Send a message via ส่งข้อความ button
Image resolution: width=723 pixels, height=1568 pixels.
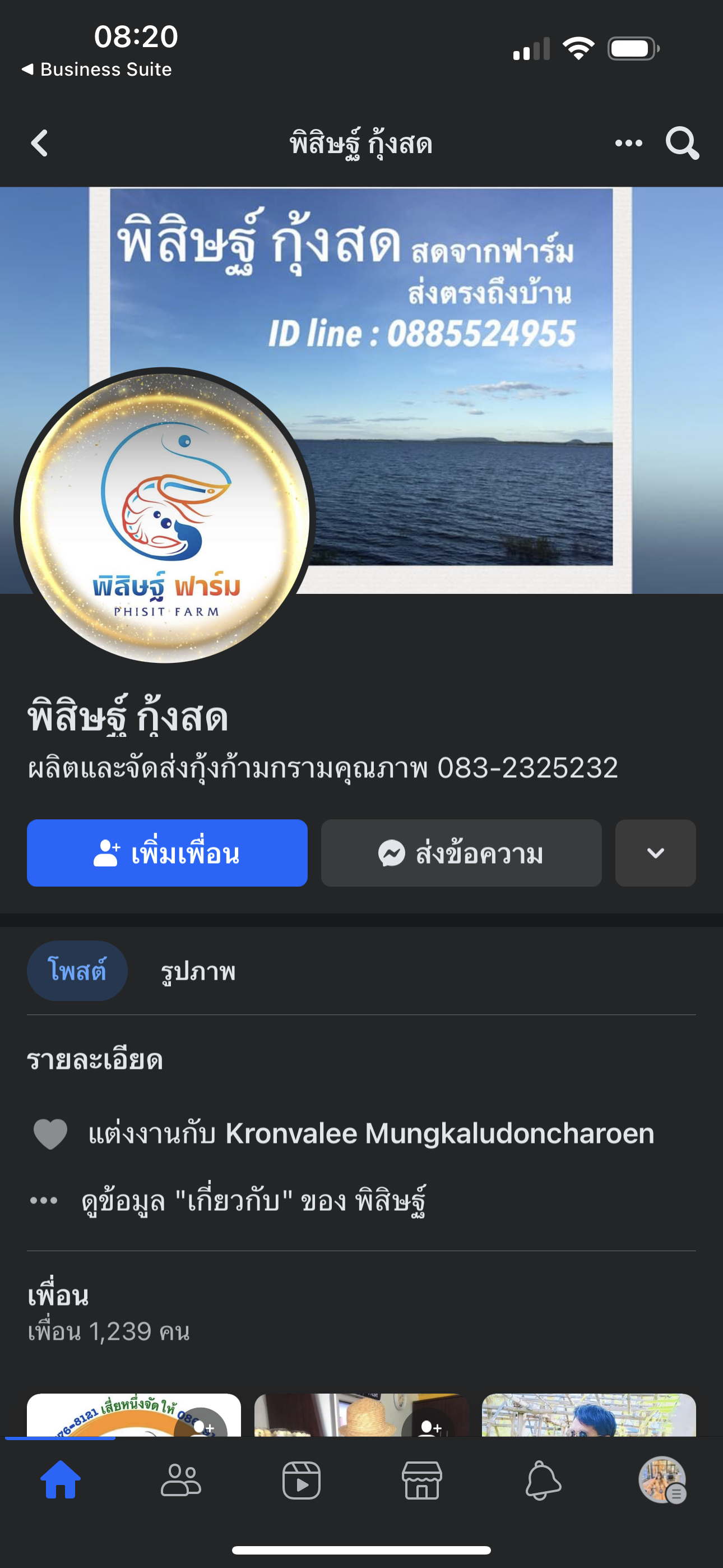(461, 853)
